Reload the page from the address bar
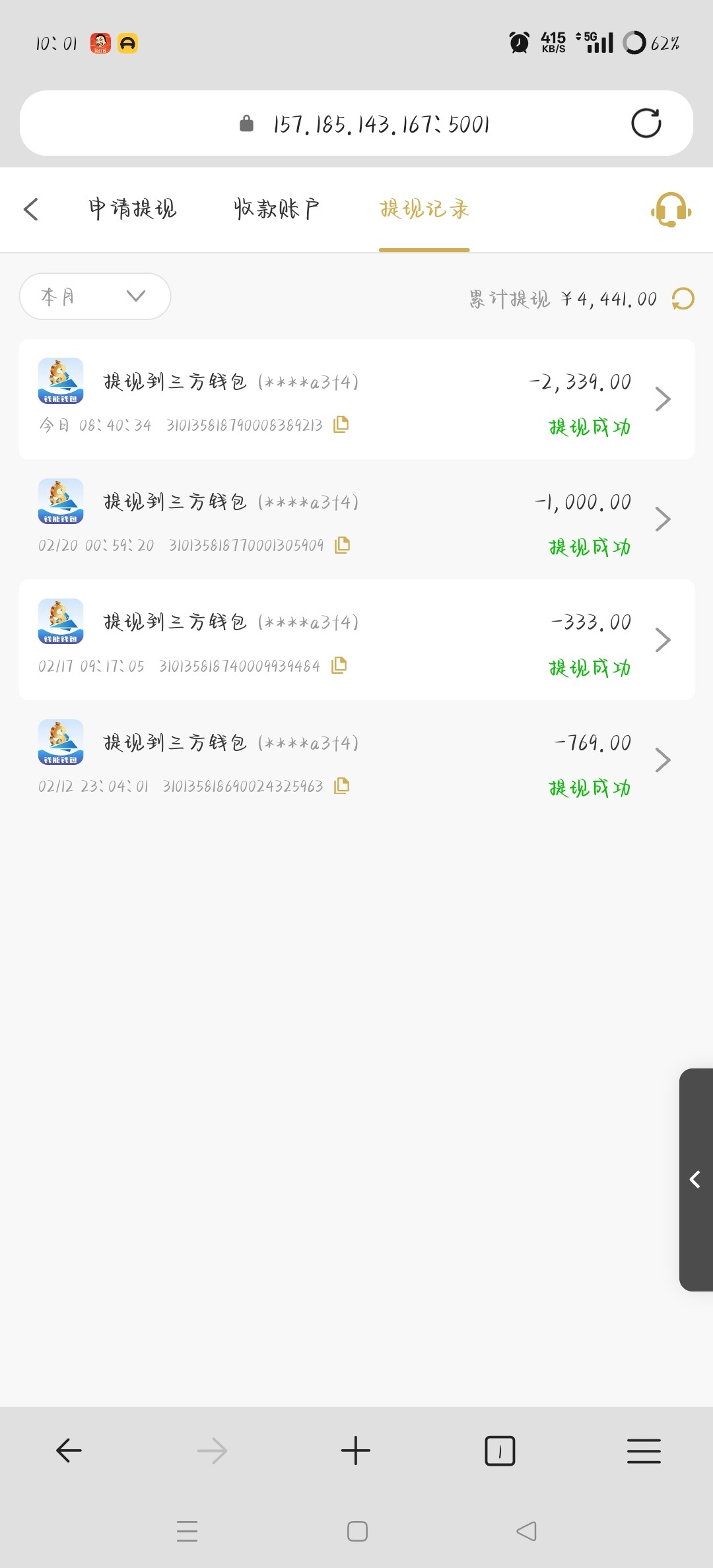This screenshot has height=1568, width=713. [646, 123]
